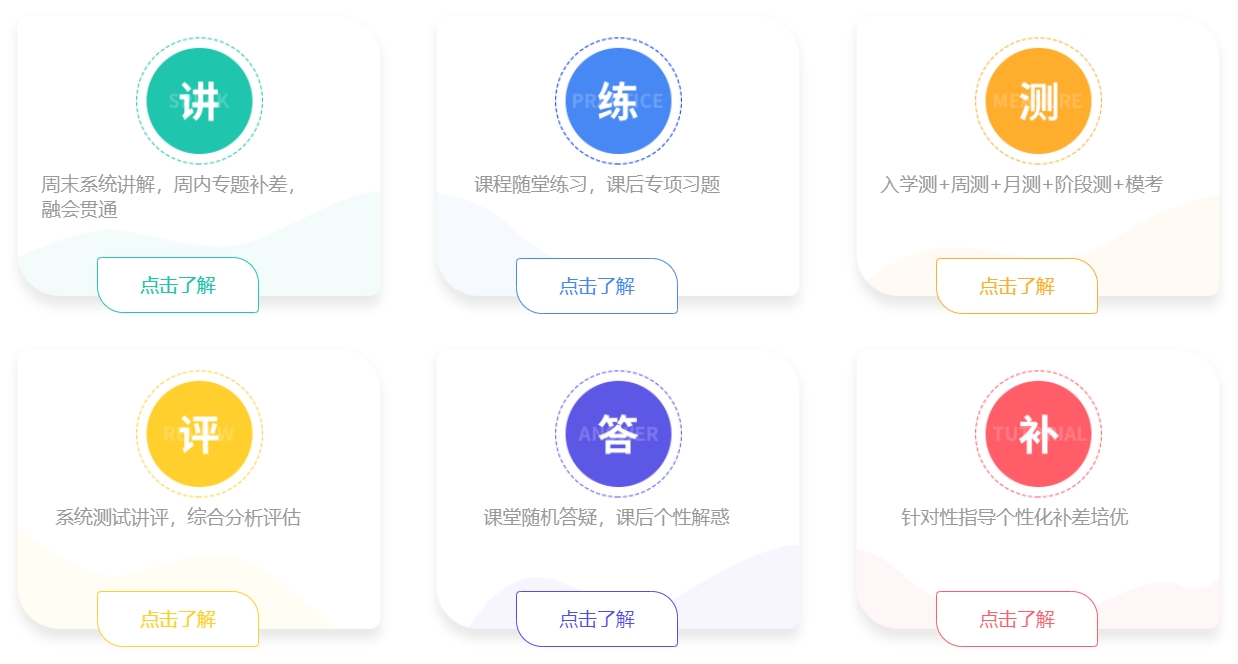Select 点击了解 on the 测 card
Screen dimensions: 1238x664
coord(1017,286)
